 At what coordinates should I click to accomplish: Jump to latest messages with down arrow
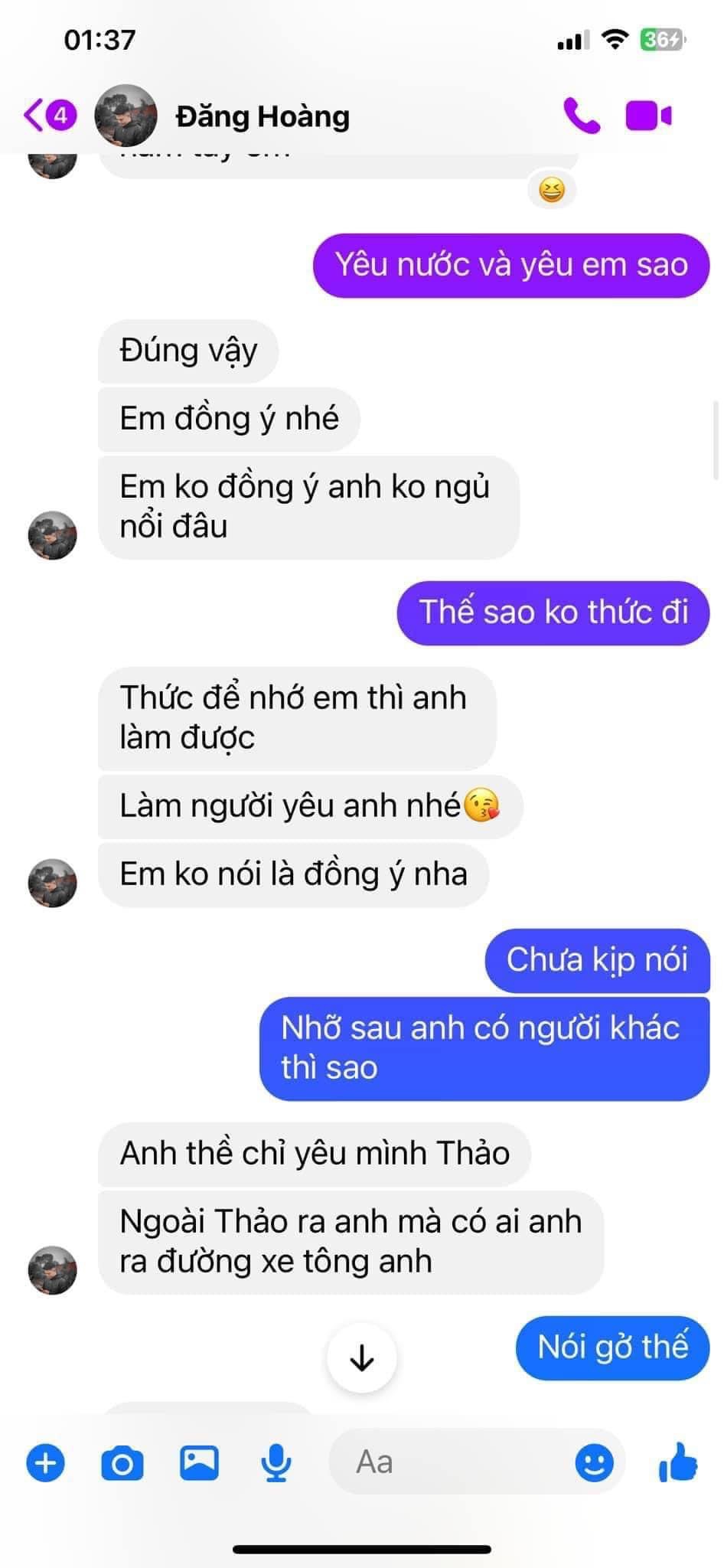click(361, 1358)
